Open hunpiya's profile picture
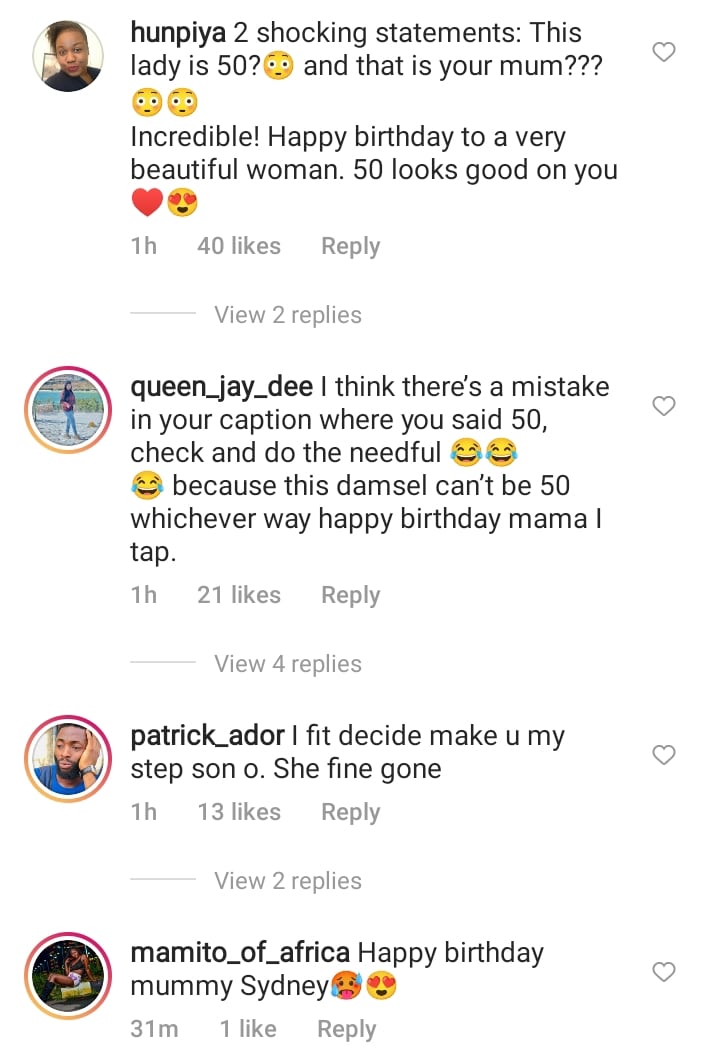 pyautogui.click(x=68, y=55)
